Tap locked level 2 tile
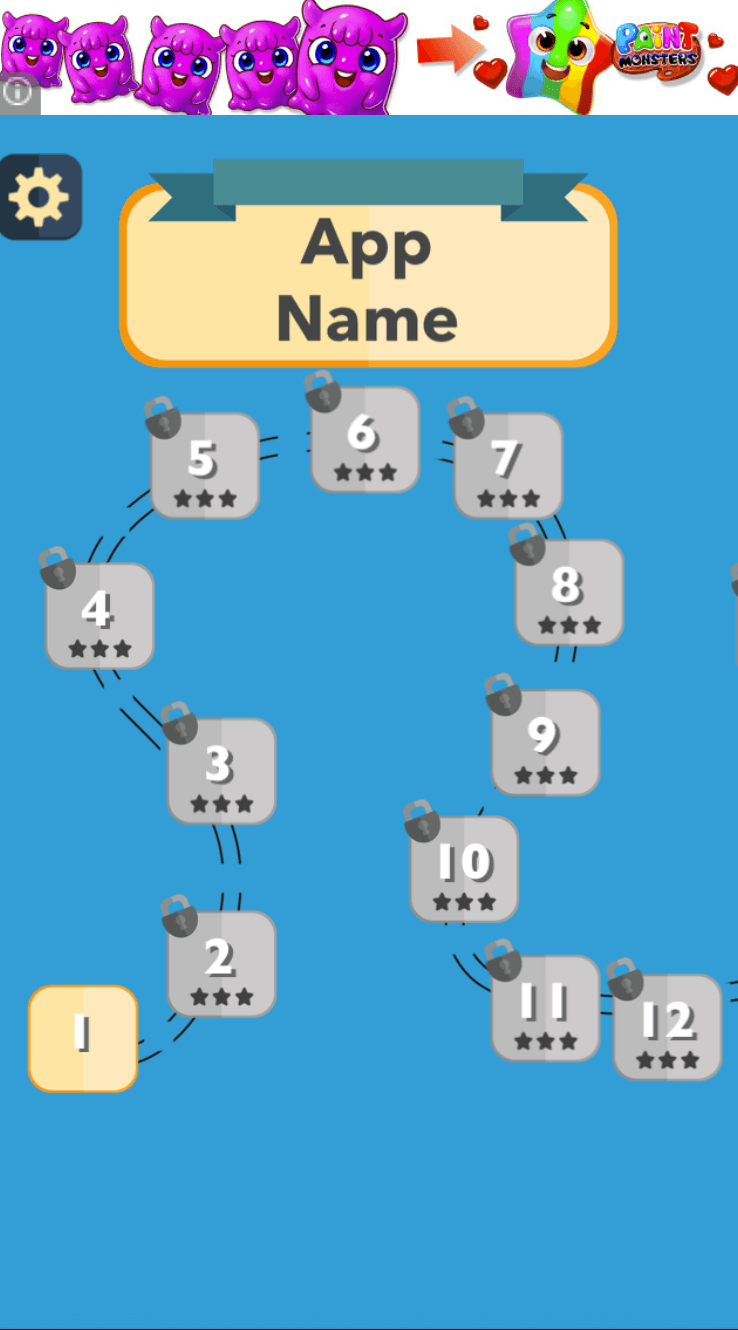This screenshot has width=738, height=1330. pyautogui.click(x=221, y=964)
